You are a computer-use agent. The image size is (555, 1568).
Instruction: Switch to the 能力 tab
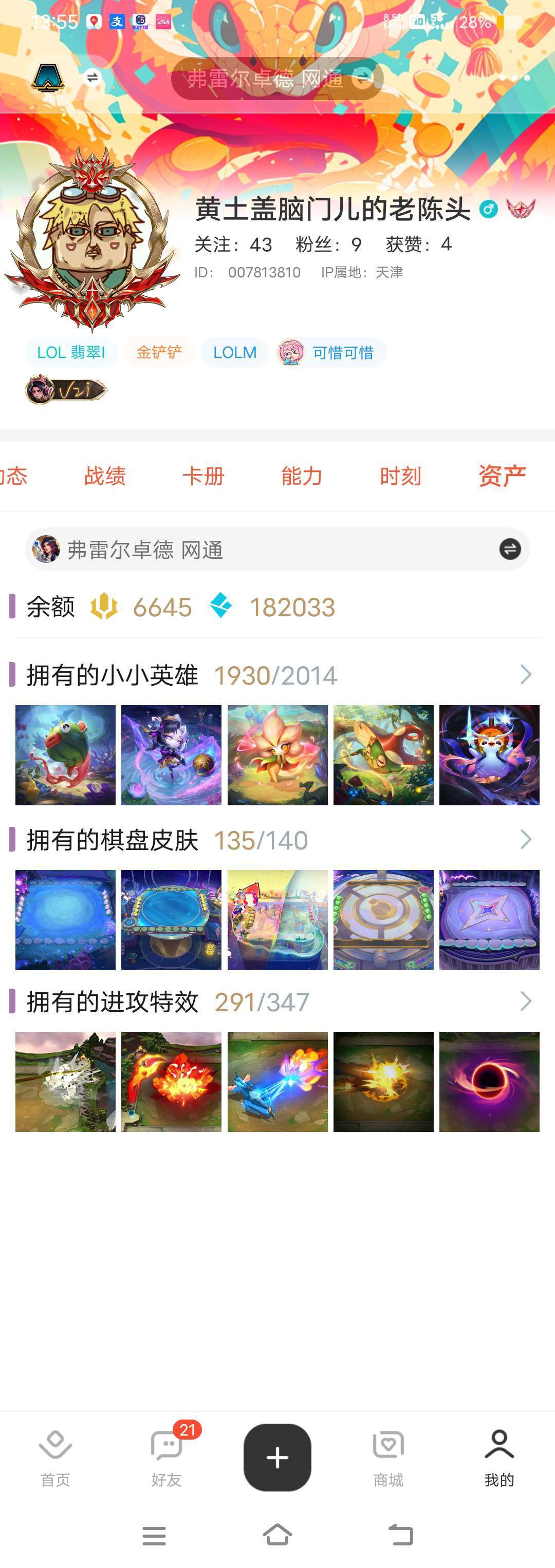coord(302,476)
